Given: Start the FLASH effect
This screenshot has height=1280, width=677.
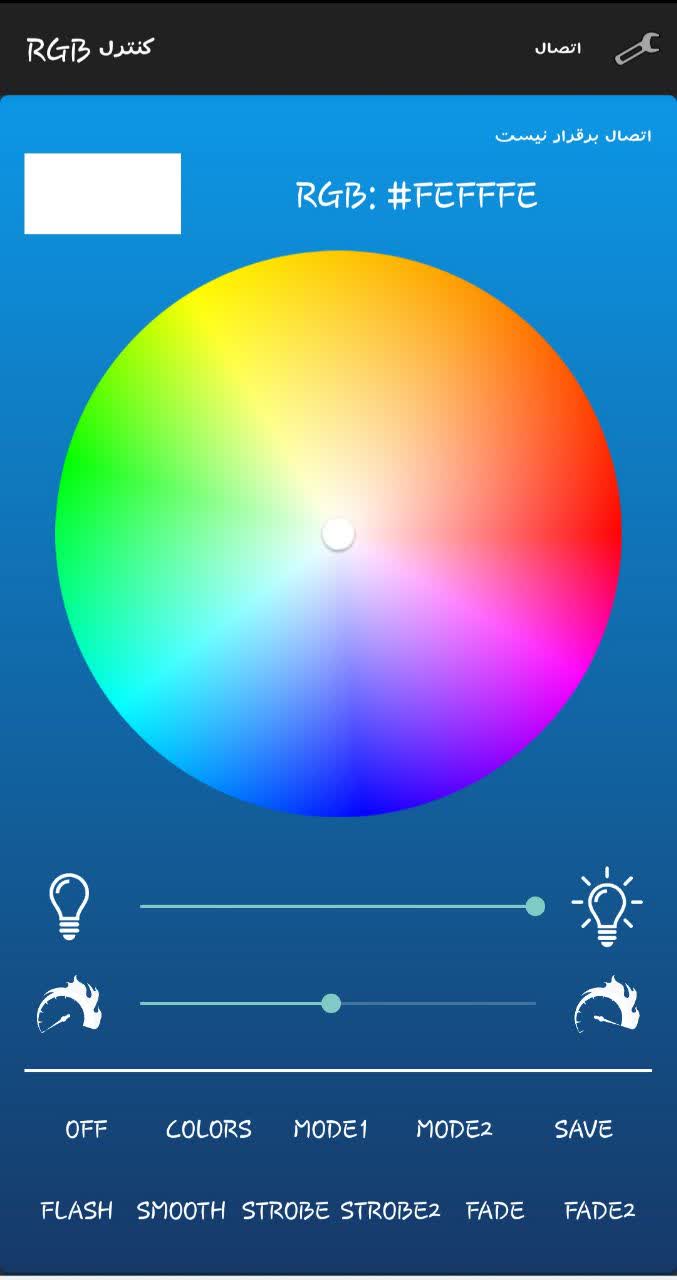Looking at the screenshot, I should 77,1211.
